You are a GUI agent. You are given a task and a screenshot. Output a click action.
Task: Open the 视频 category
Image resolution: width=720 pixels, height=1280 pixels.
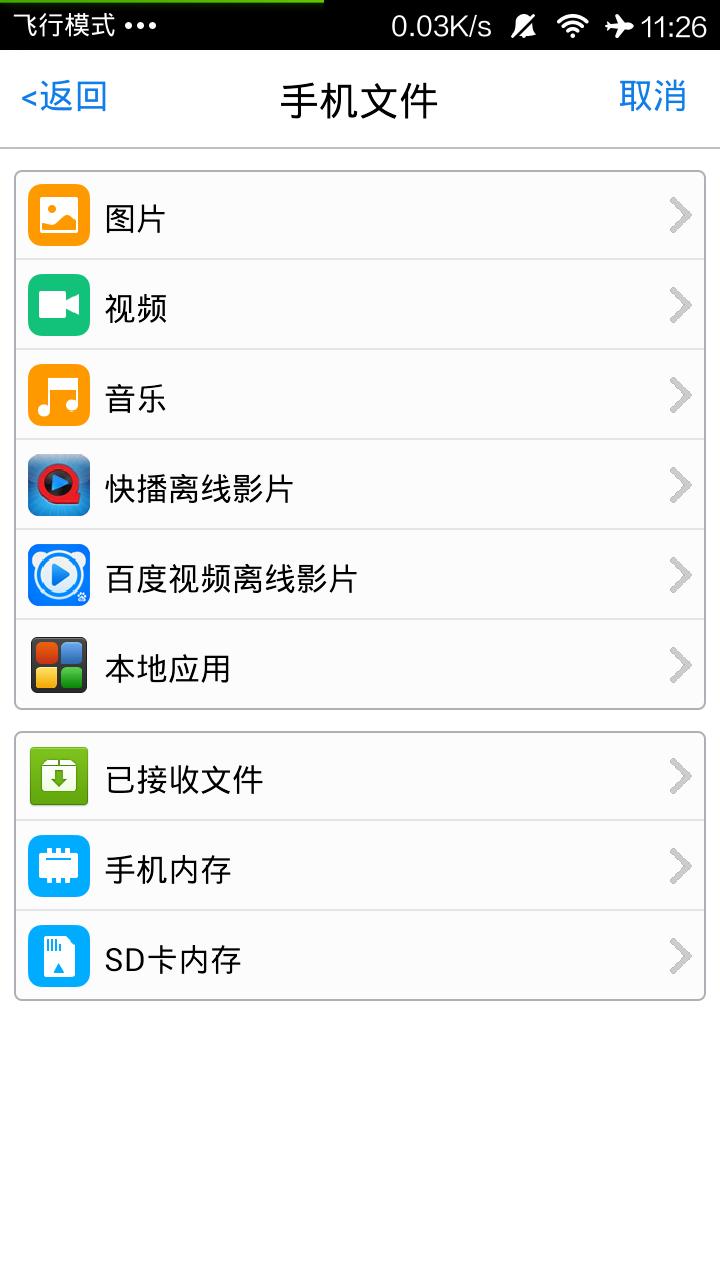click(x=360, y=305)
